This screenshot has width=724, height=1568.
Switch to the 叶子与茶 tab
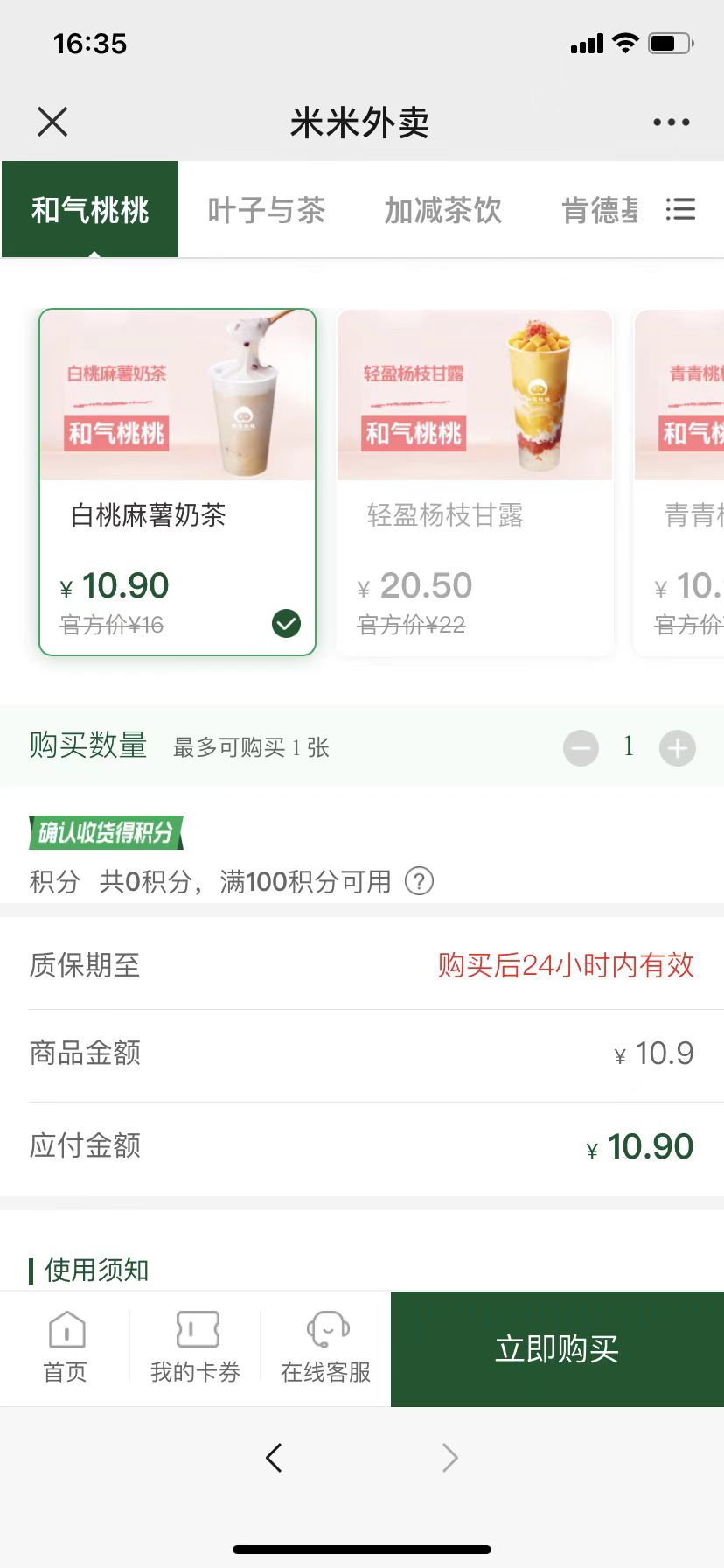tap(267, 210)
